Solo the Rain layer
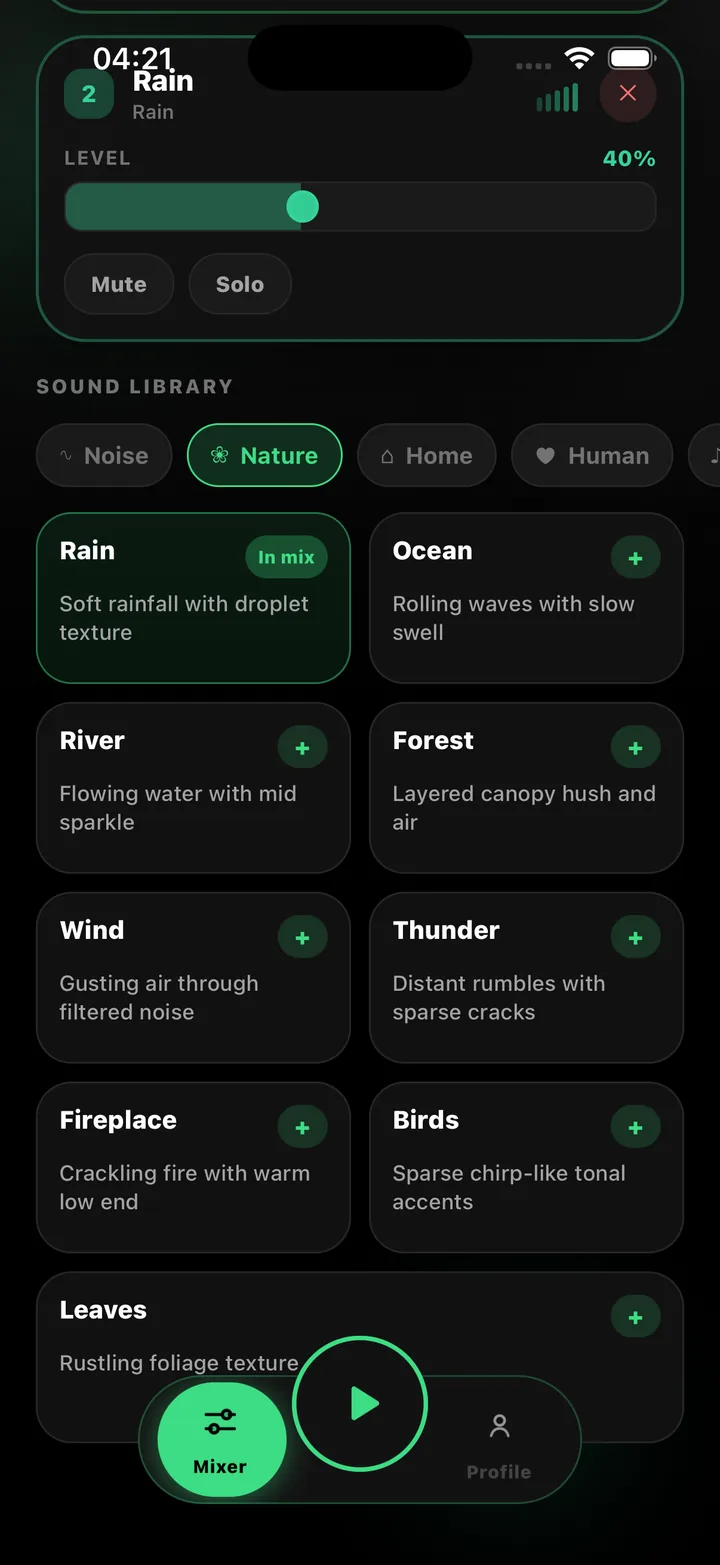Viewport: 720px width, 1565px height. pos(240,284)
